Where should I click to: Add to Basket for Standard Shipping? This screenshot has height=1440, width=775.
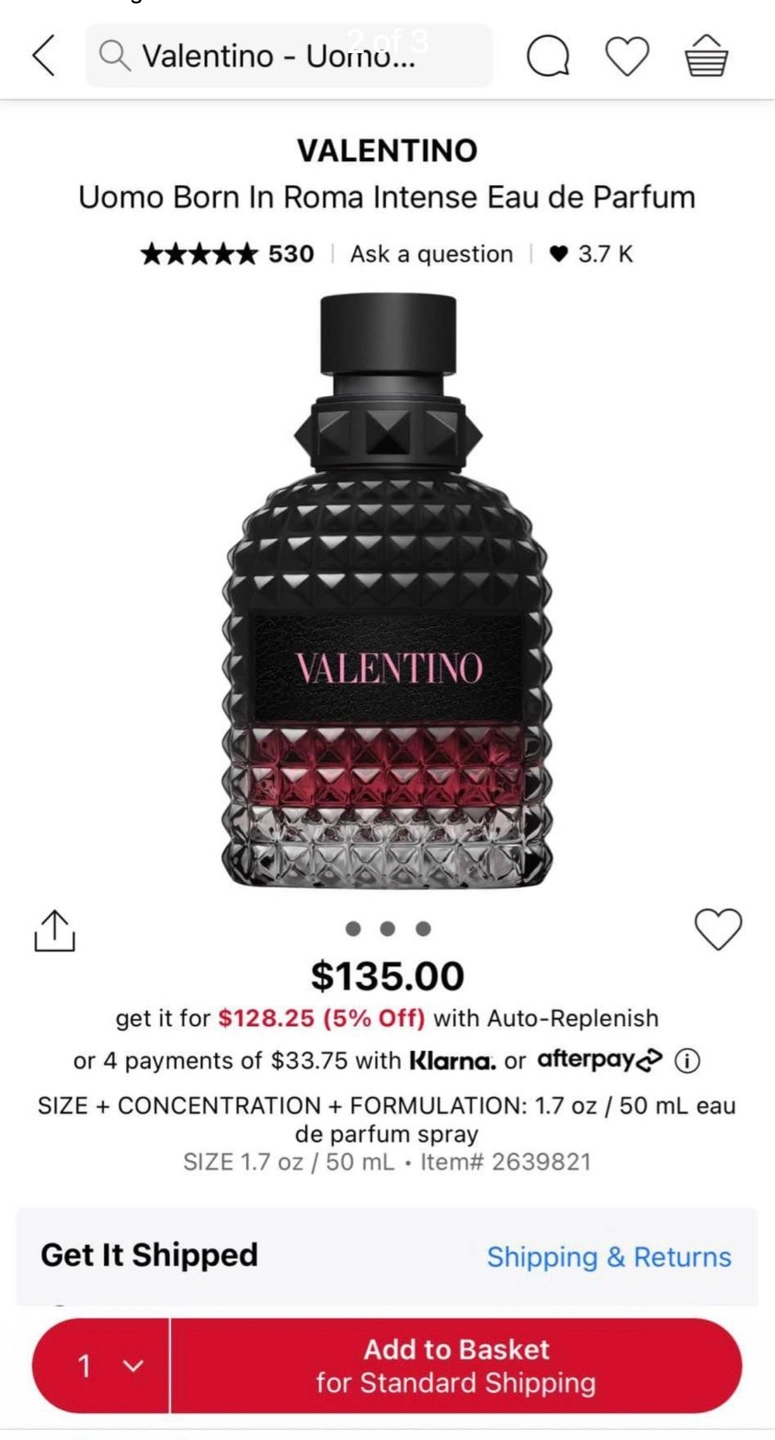(456, 1365)
